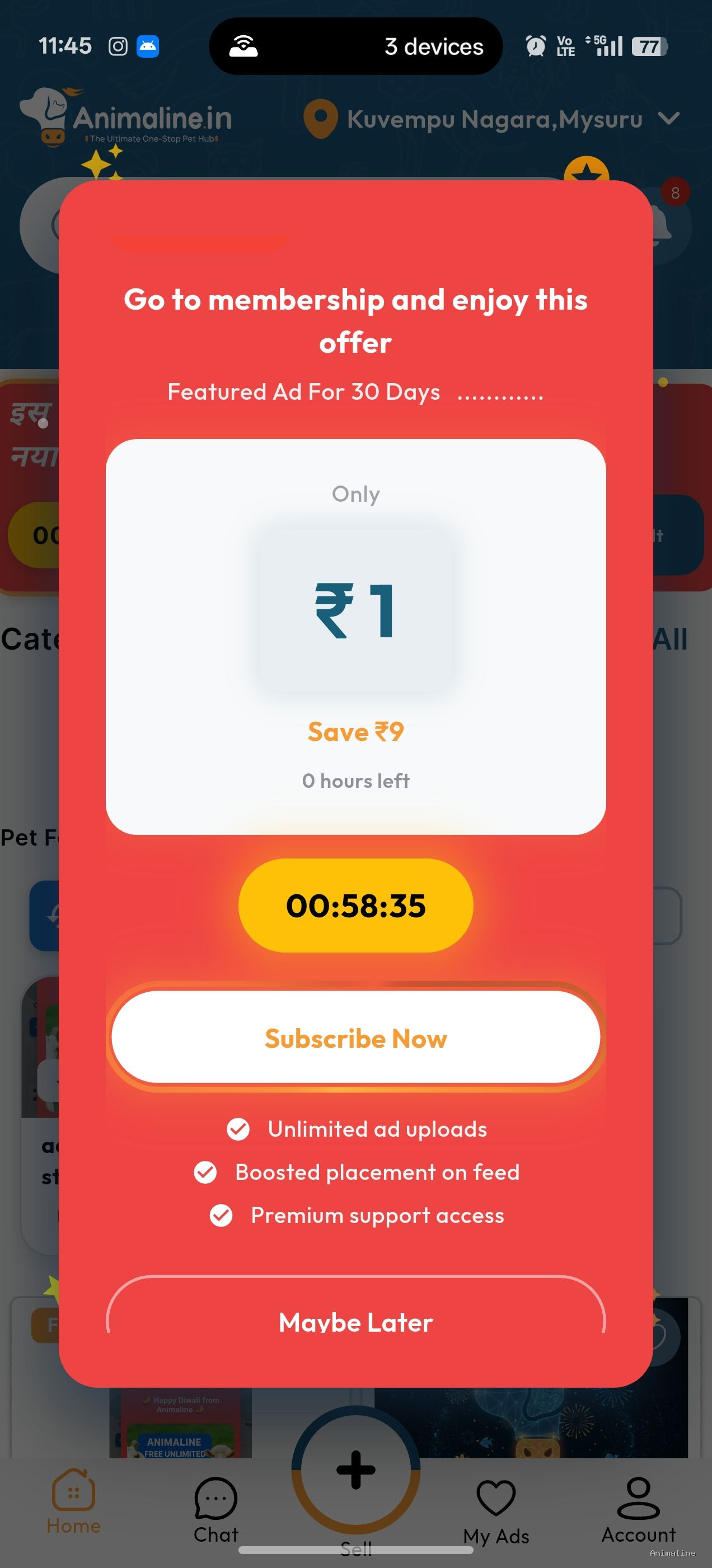The width and height of the screenshot is (712, 1568).
Task: Tap Subscribe Now for the ₹1 offer
Action: [355, 1038]
